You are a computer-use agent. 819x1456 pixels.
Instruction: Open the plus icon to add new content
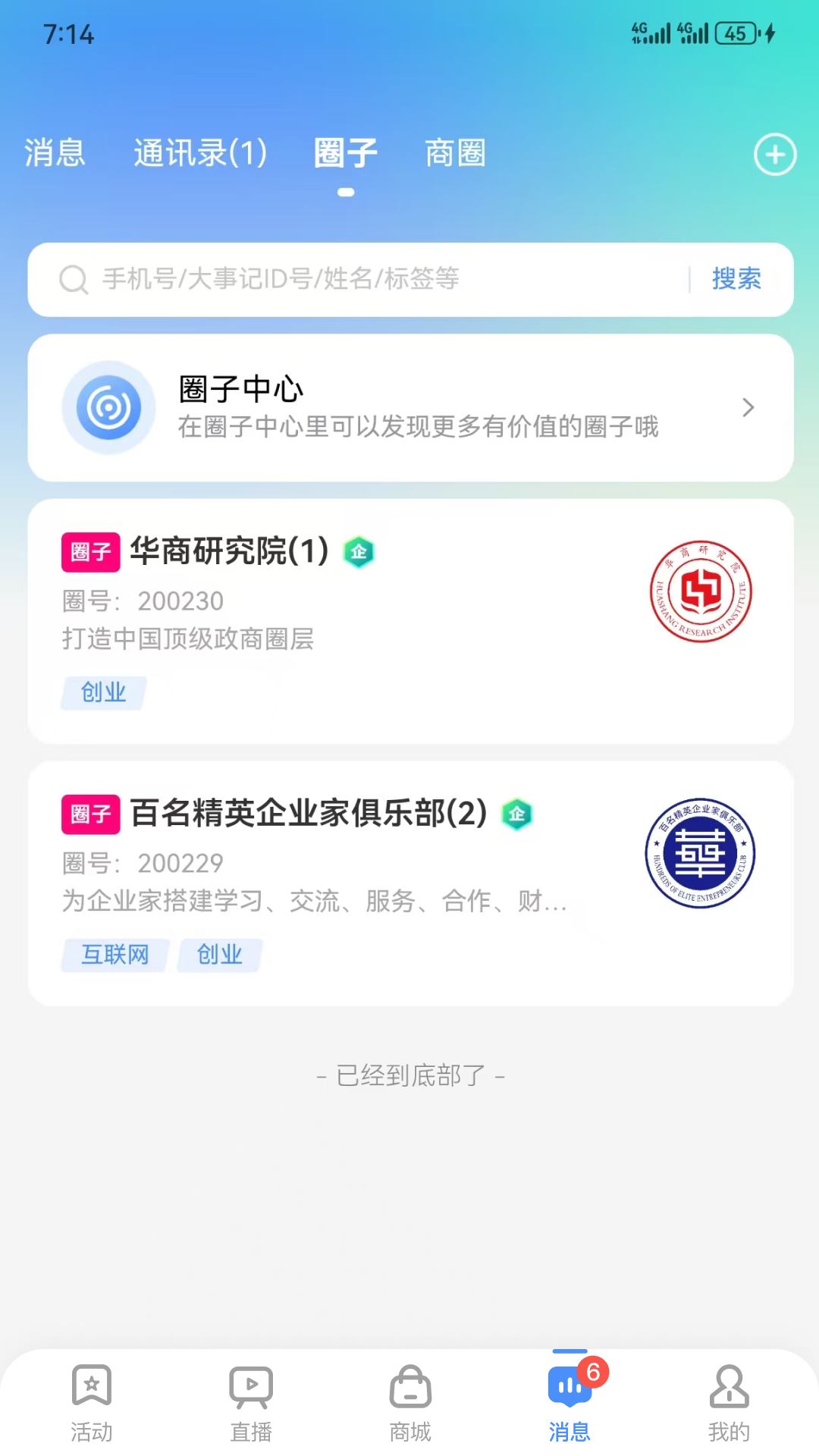[x=774, y=154]
